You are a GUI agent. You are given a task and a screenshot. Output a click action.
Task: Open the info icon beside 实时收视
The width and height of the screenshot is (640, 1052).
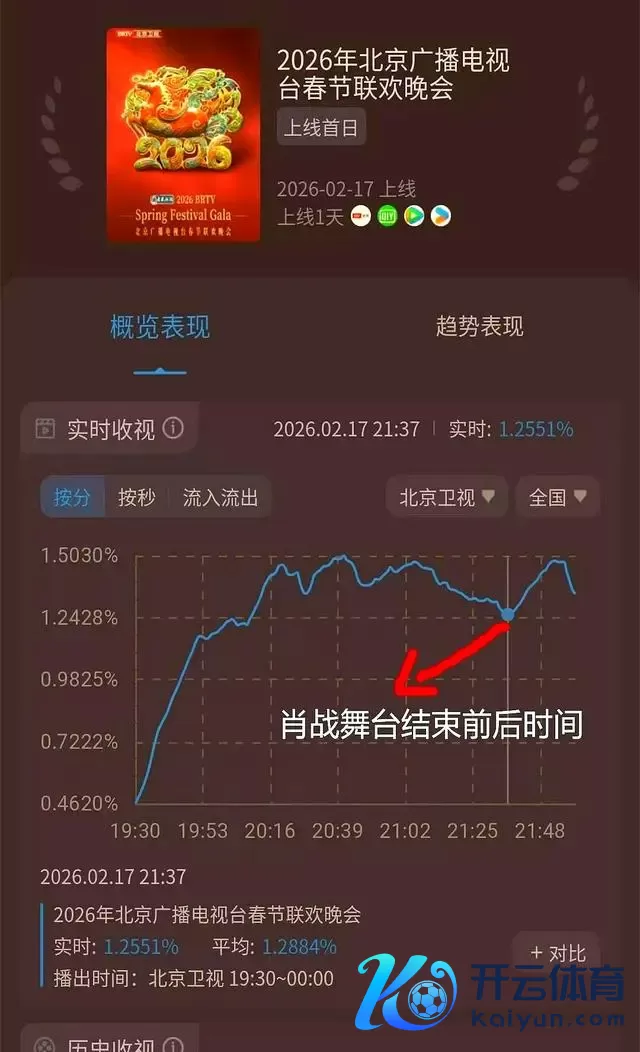(x=174, y=429)
